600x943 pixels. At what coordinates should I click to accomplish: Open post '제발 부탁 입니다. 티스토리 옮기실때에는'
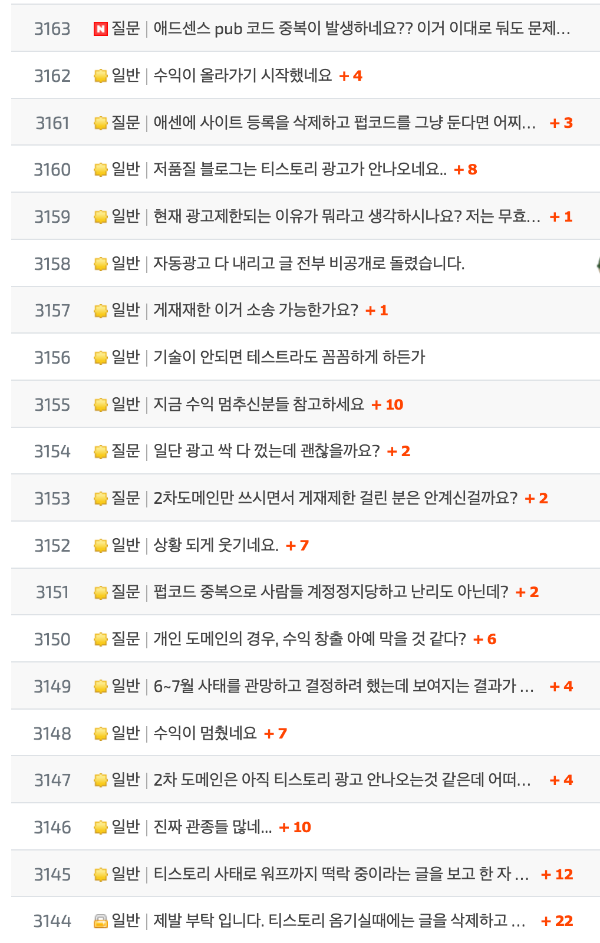click(x=339, y=921)
